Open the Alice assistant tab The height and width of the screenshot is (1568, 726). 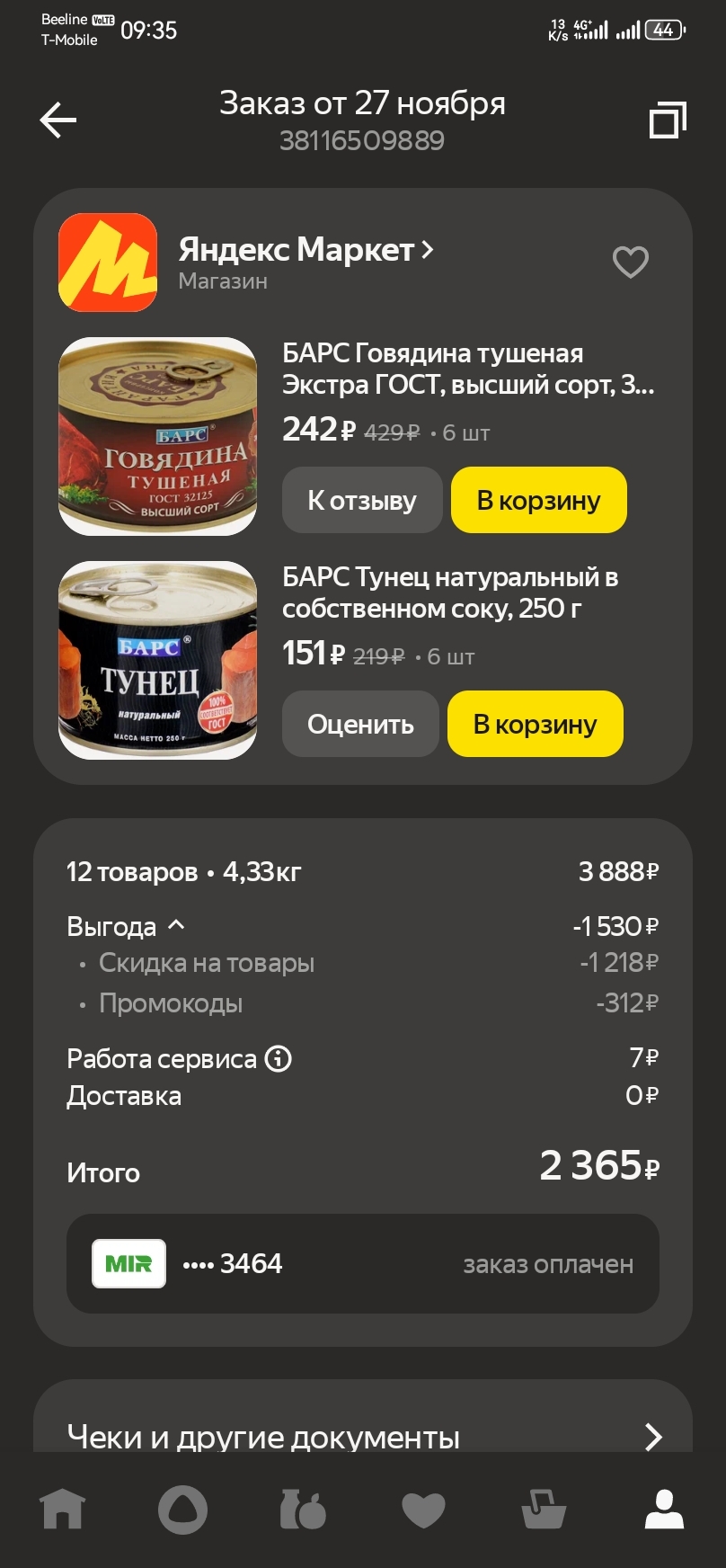[x=182, y=1510]
